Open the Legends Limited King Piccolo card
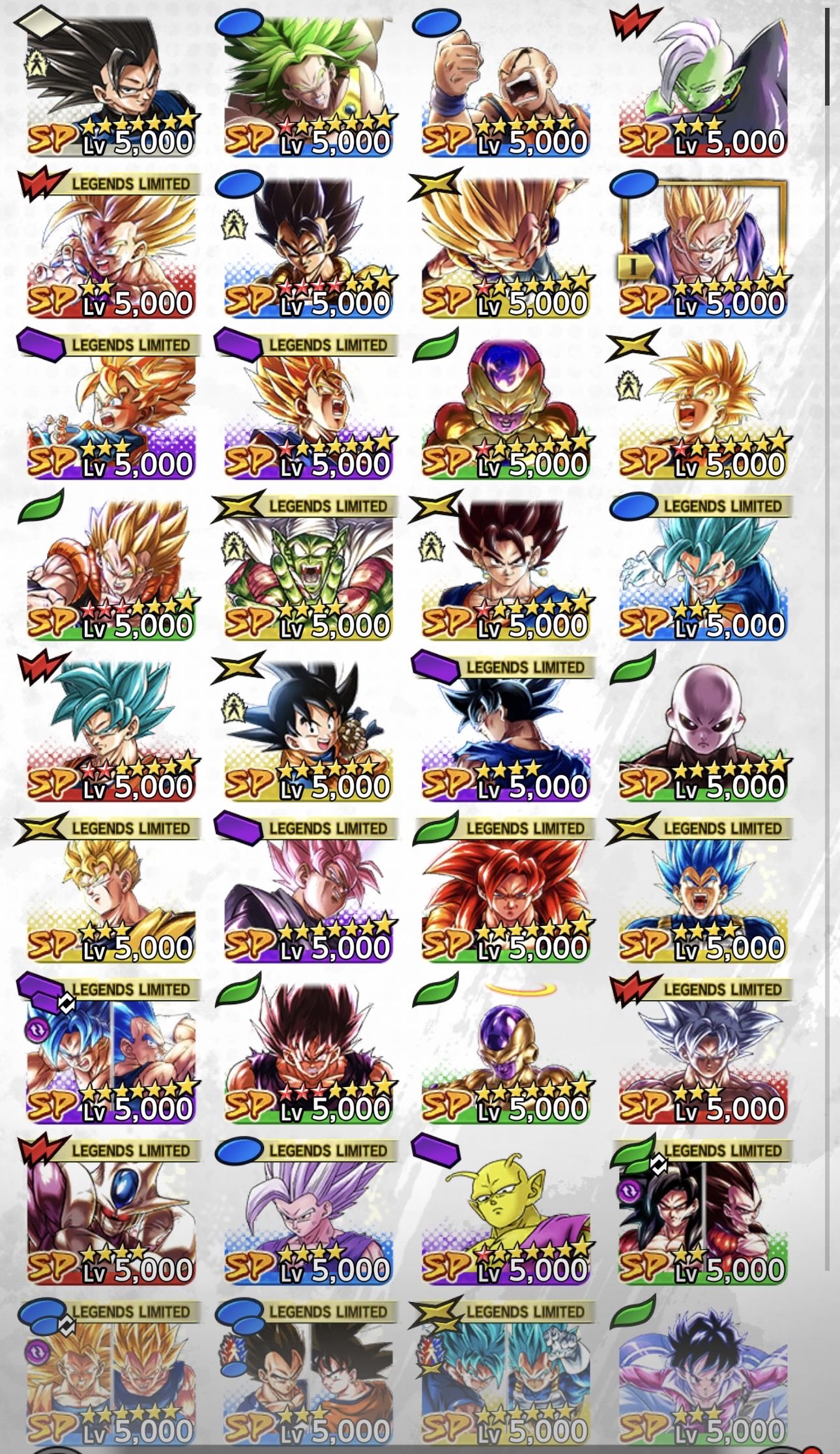The width and height of the screenshot is (840, 1454). pyautogui.click(x=308, y=568)
